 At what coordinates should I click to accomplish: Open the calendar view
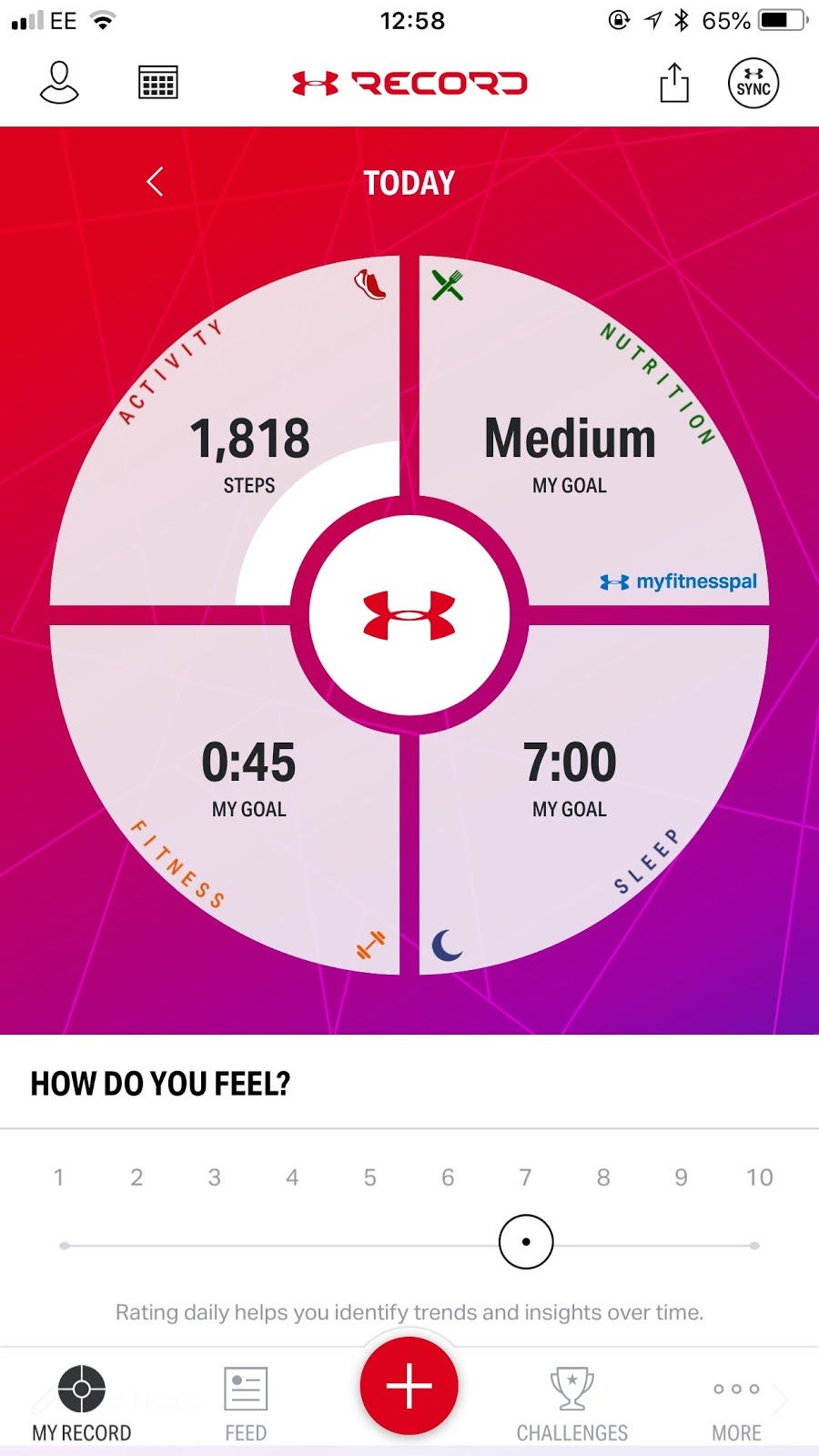point(157,83)
